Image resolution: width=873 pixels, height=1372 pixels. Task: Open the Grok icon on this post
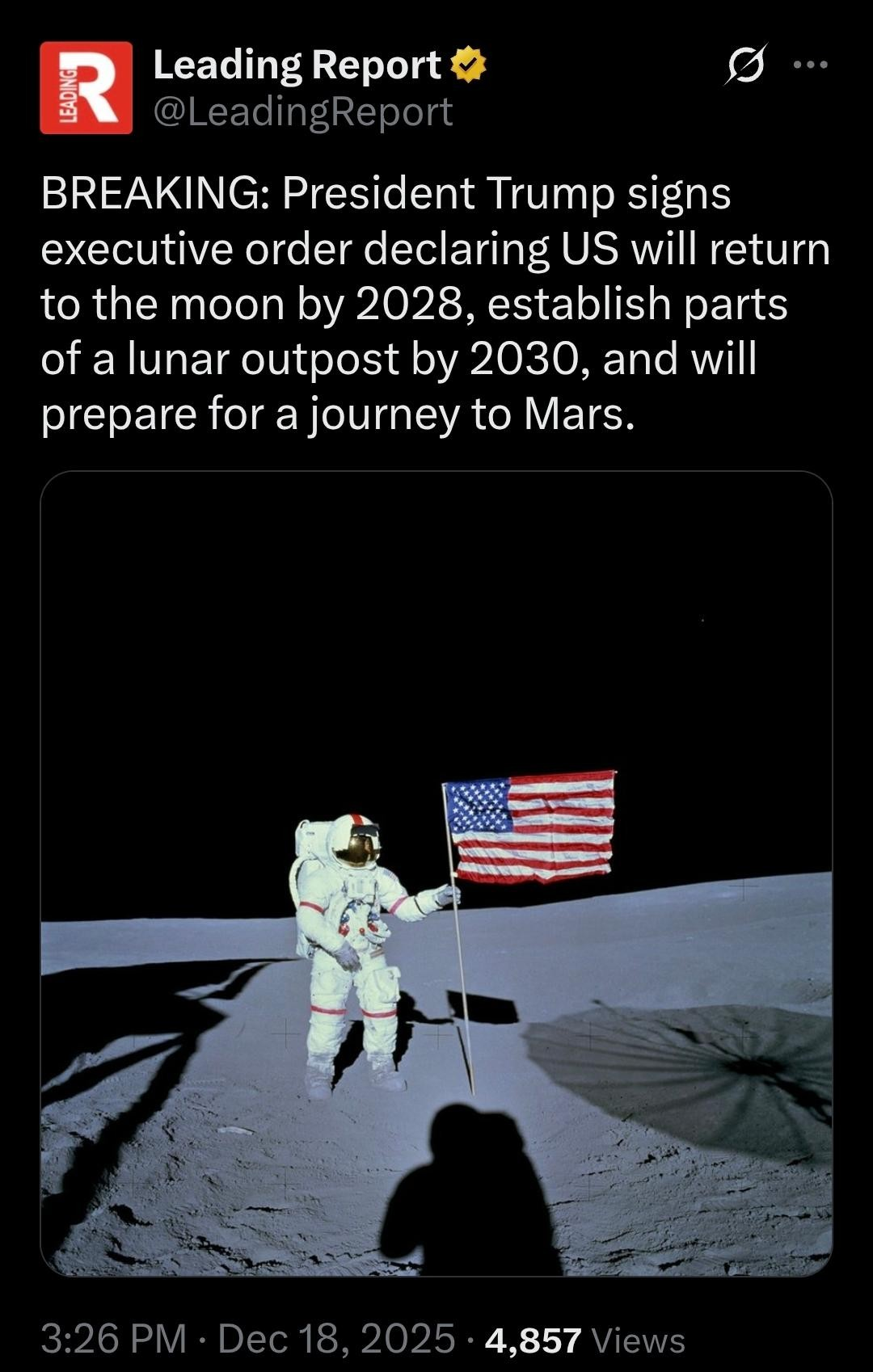pyautogui.click(x=742, y=65)
